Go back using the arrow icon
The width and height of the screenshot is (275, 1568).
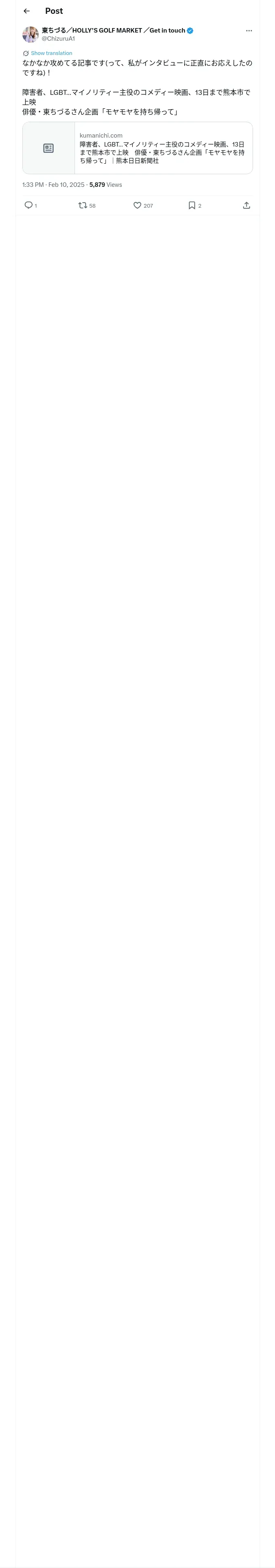26,11
